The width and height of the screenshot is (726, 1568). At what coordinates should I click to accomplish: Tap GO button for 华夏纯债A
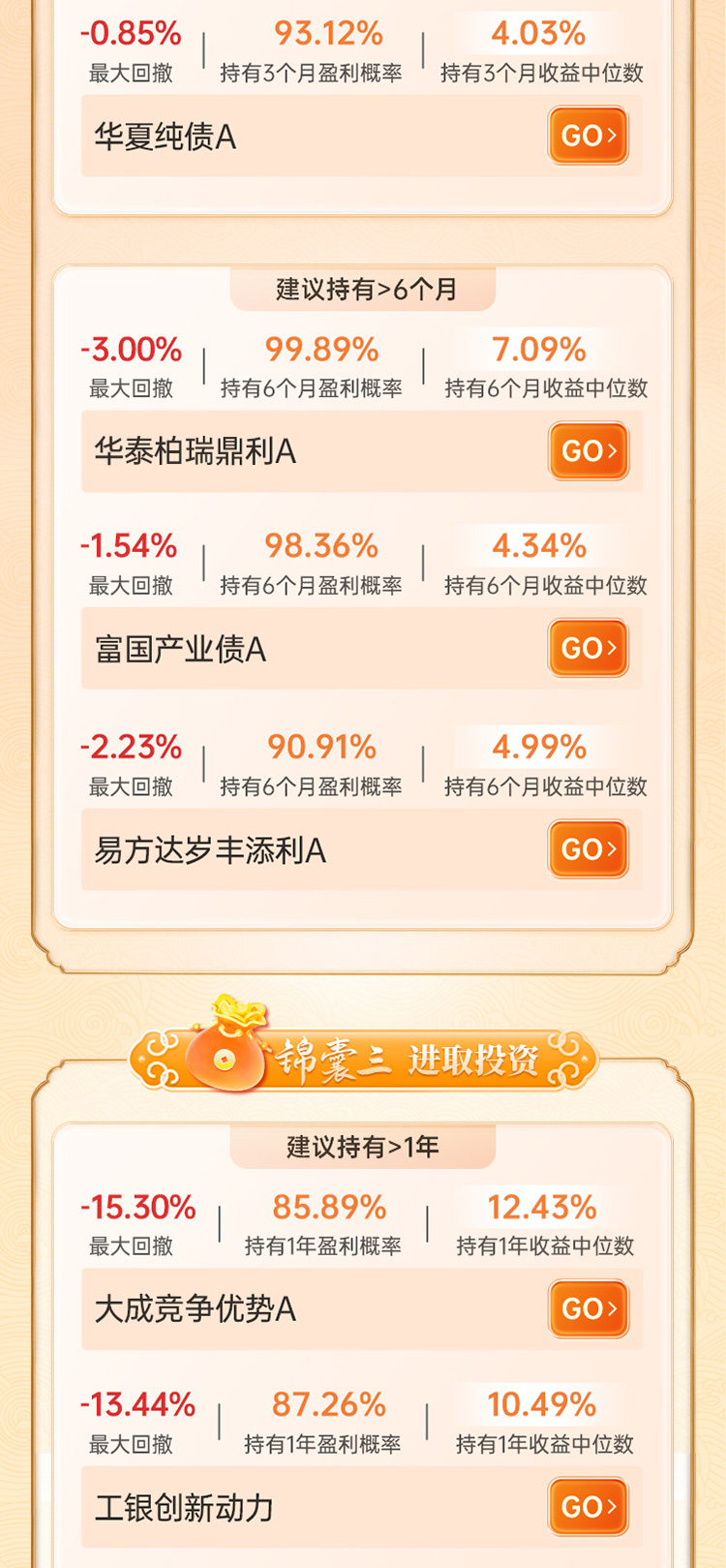(588, 136)
